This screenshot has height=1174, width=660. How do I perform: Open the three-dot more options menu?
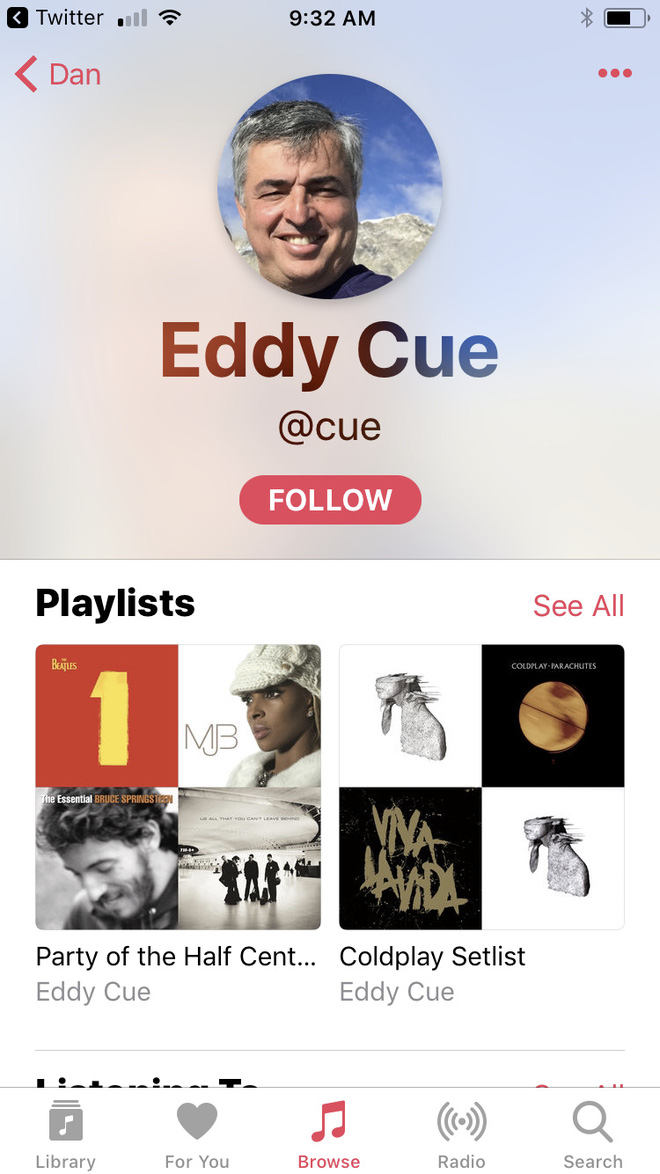614,73
